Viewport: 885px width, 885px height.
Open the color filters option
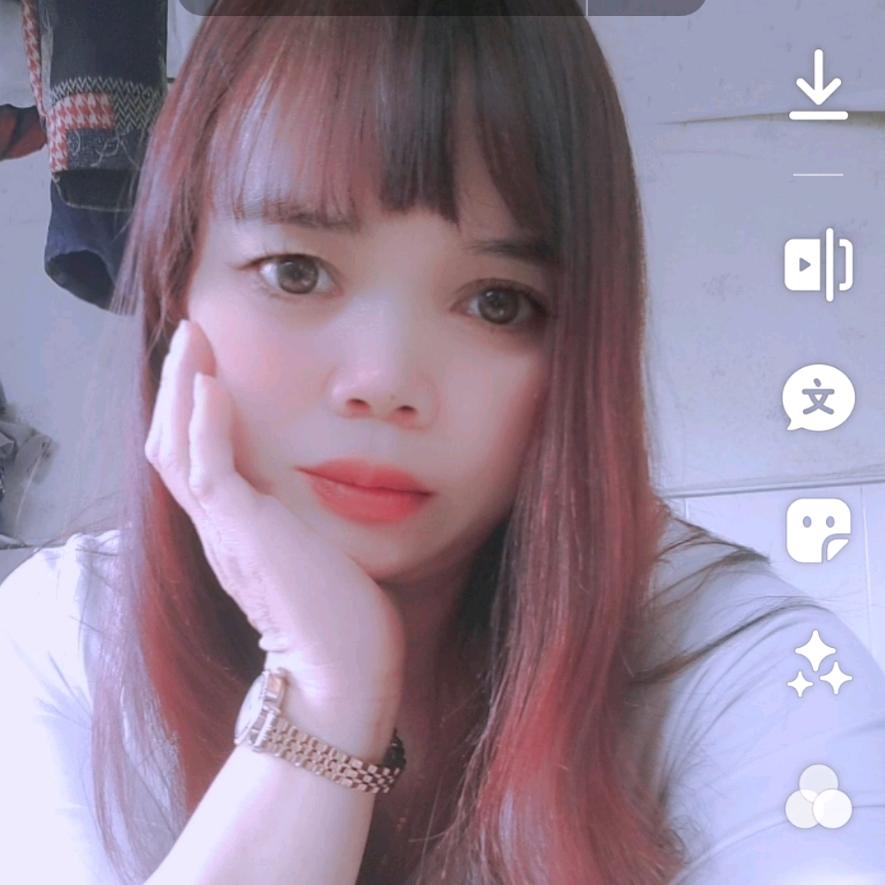(818, 797)
